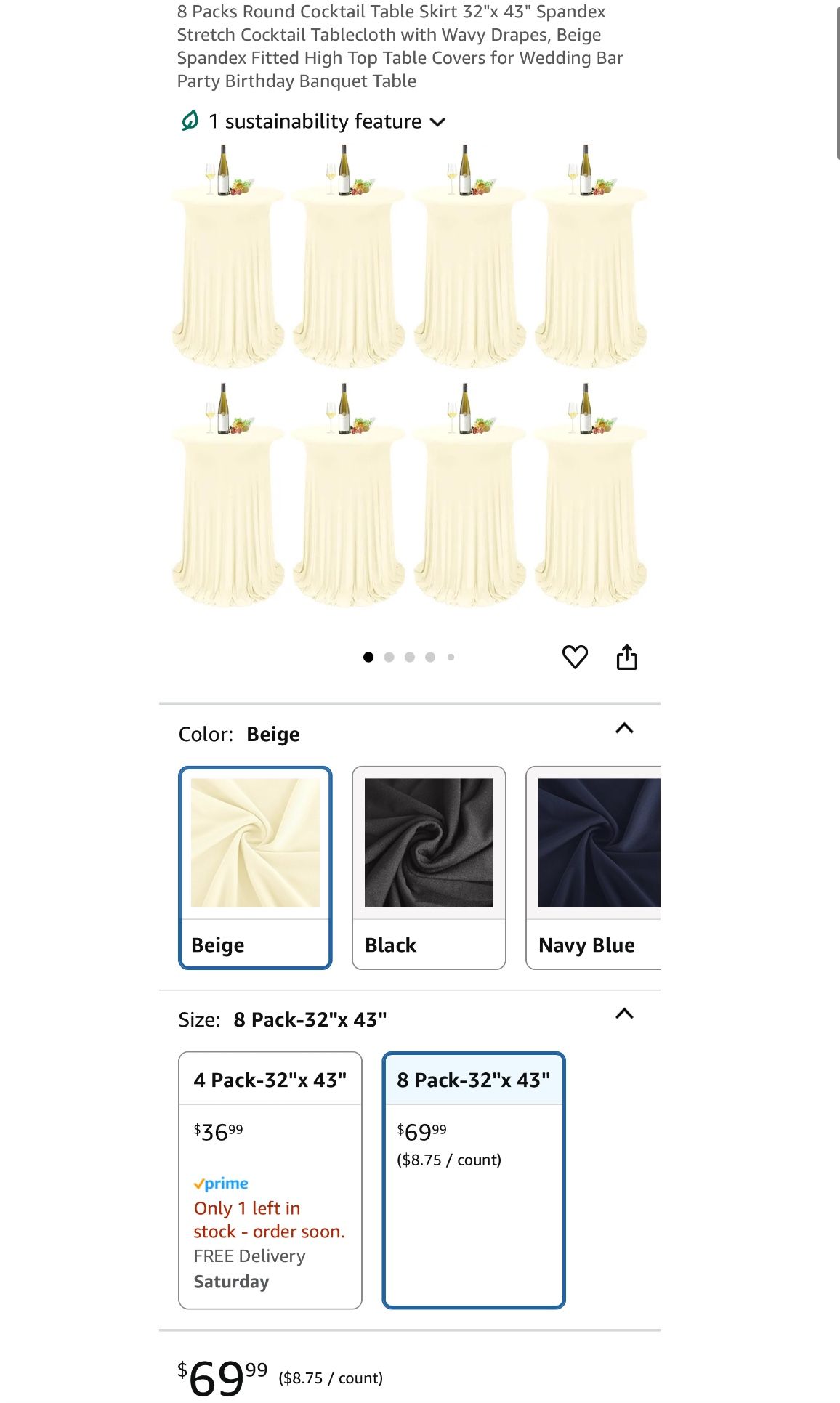The width and height of the screenshot is (840, 1403).
Task: Select the 8 Pack-32"x 43" size
Action: click(x=474, y=1180)
